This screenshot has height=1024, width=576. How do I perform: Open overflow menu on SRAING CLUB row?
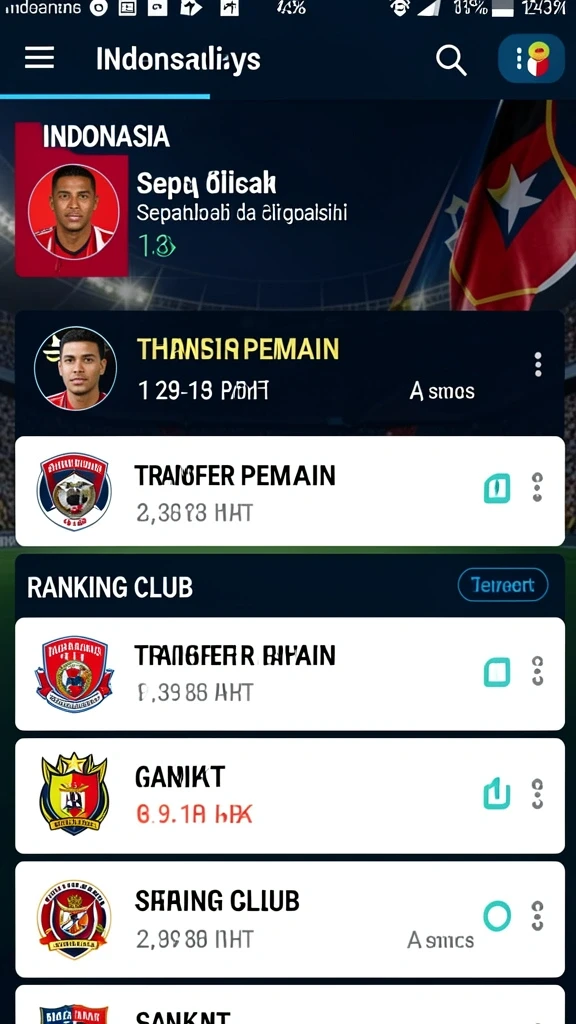click(x=537, y=916)
